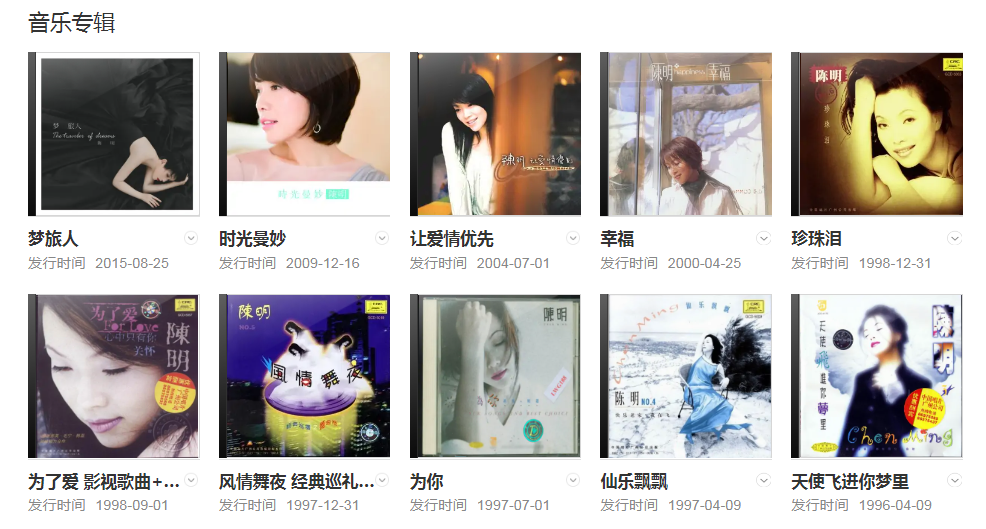Expand details arrow next to 仙乐飘飘
This screenshot has height=529, width=986.
pyautogui.click(x=764, y=480)
